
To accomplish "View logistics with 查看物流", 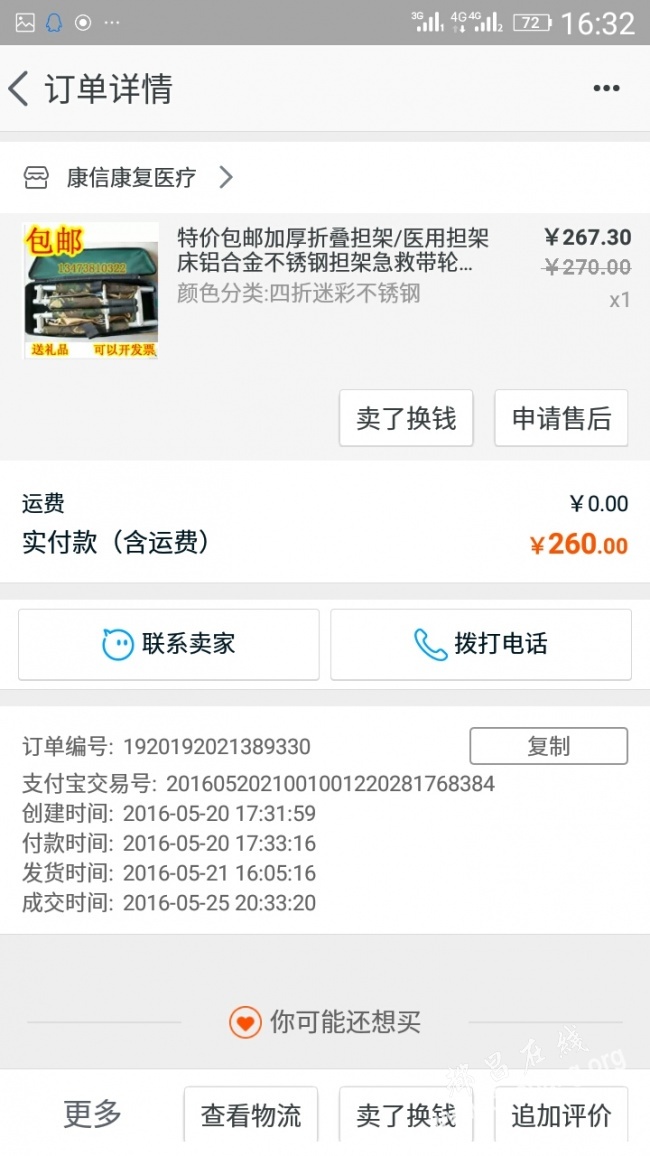I will tap(251, 1115).
